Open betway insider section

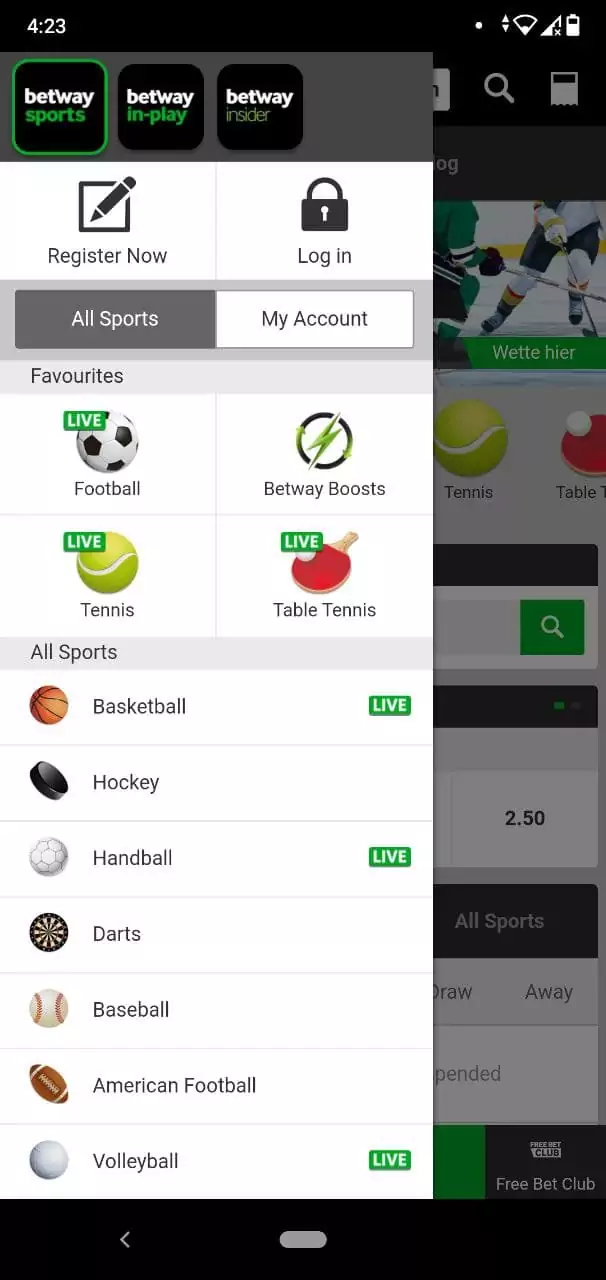click(x=260, y=107)
